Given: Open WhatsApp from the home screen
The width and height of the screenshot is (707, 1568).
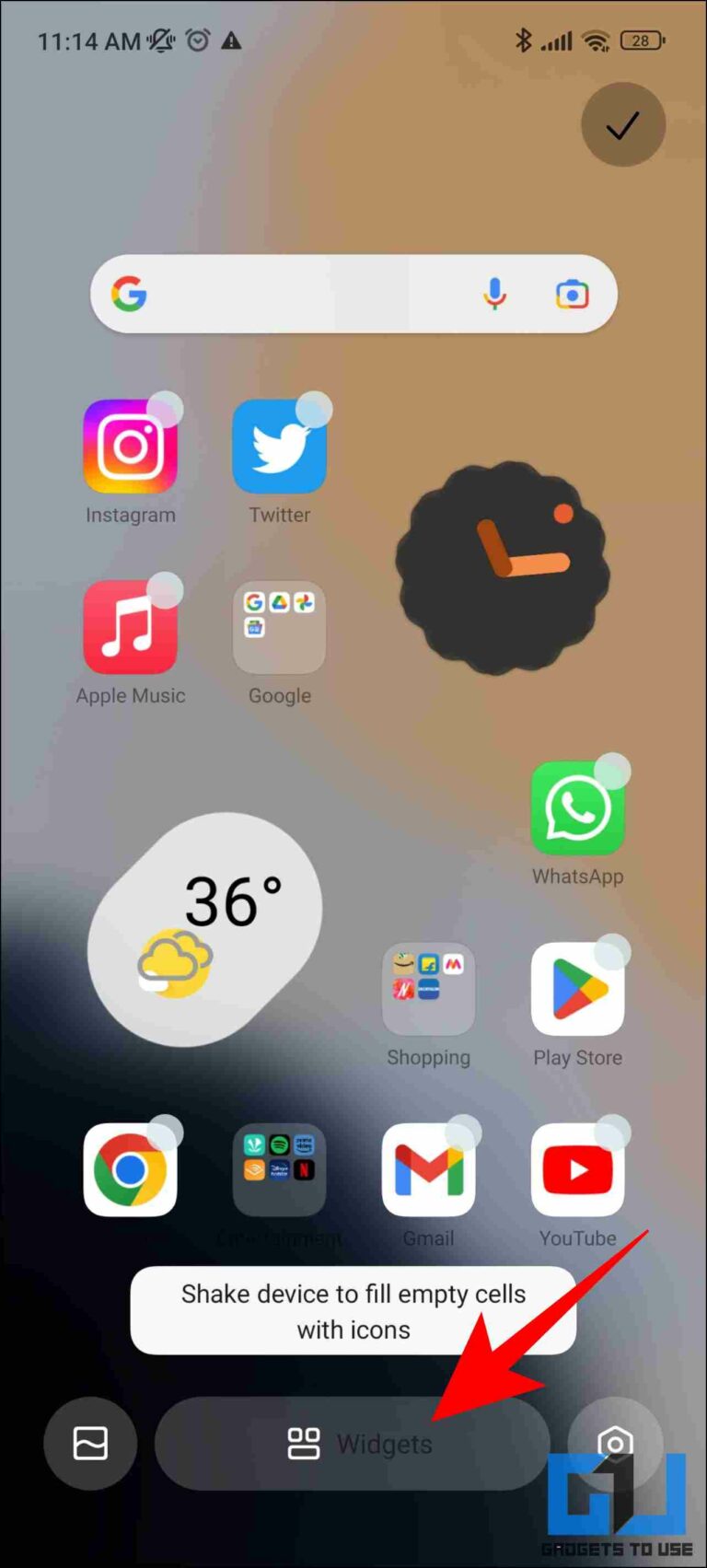Looking at the screenshot, I should pos(578,806).
